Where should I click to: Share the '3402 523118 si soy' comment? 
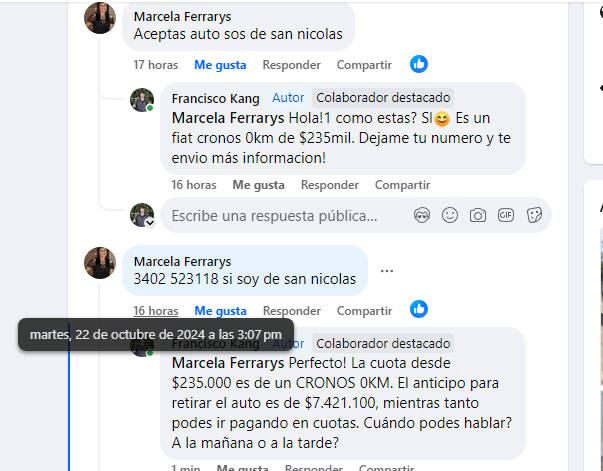pyautogui.click(x=363, y=311)
